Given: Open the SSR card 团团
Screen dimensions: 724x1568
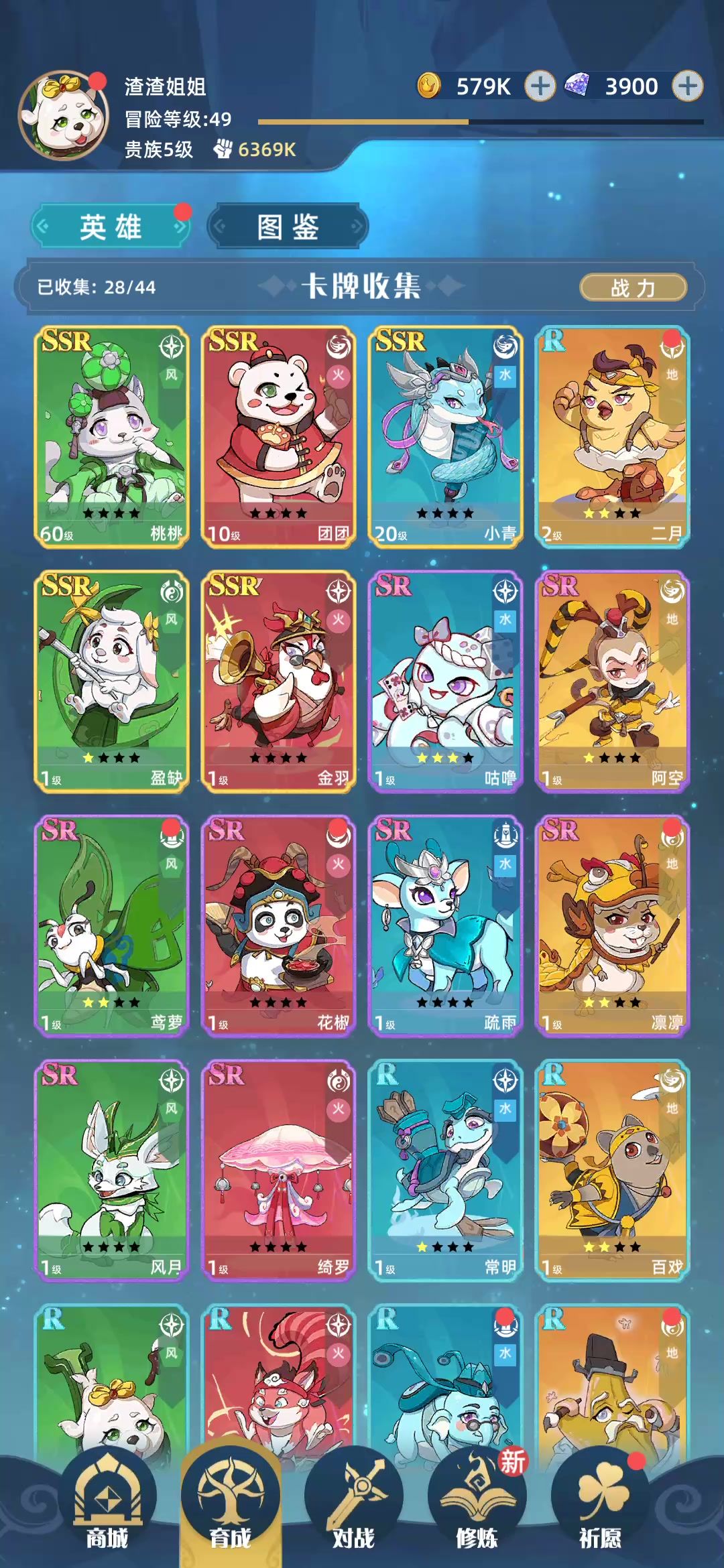Looking at the screenshot, I should coord(278,437).
